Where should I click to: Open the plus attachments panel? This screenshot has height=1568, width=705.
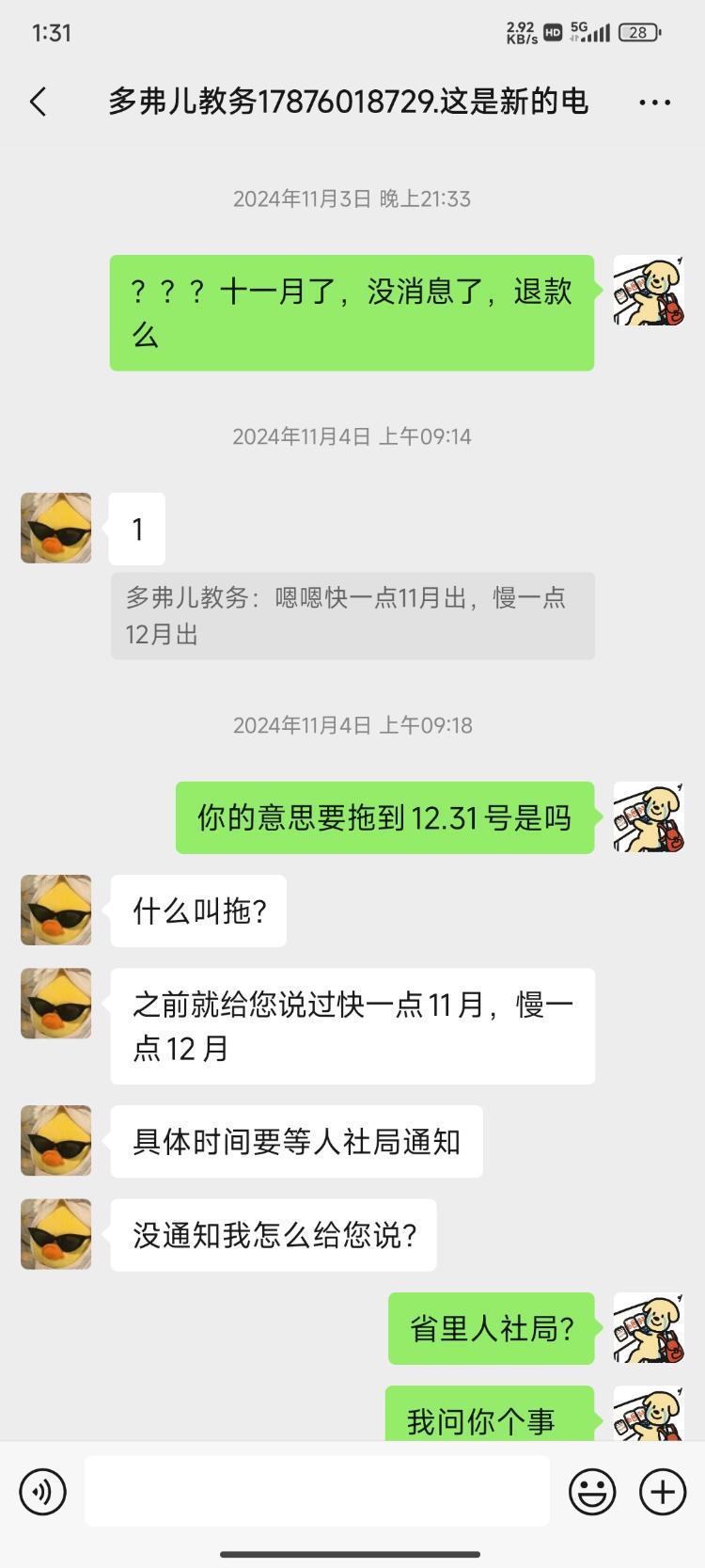click(663, 1491)
